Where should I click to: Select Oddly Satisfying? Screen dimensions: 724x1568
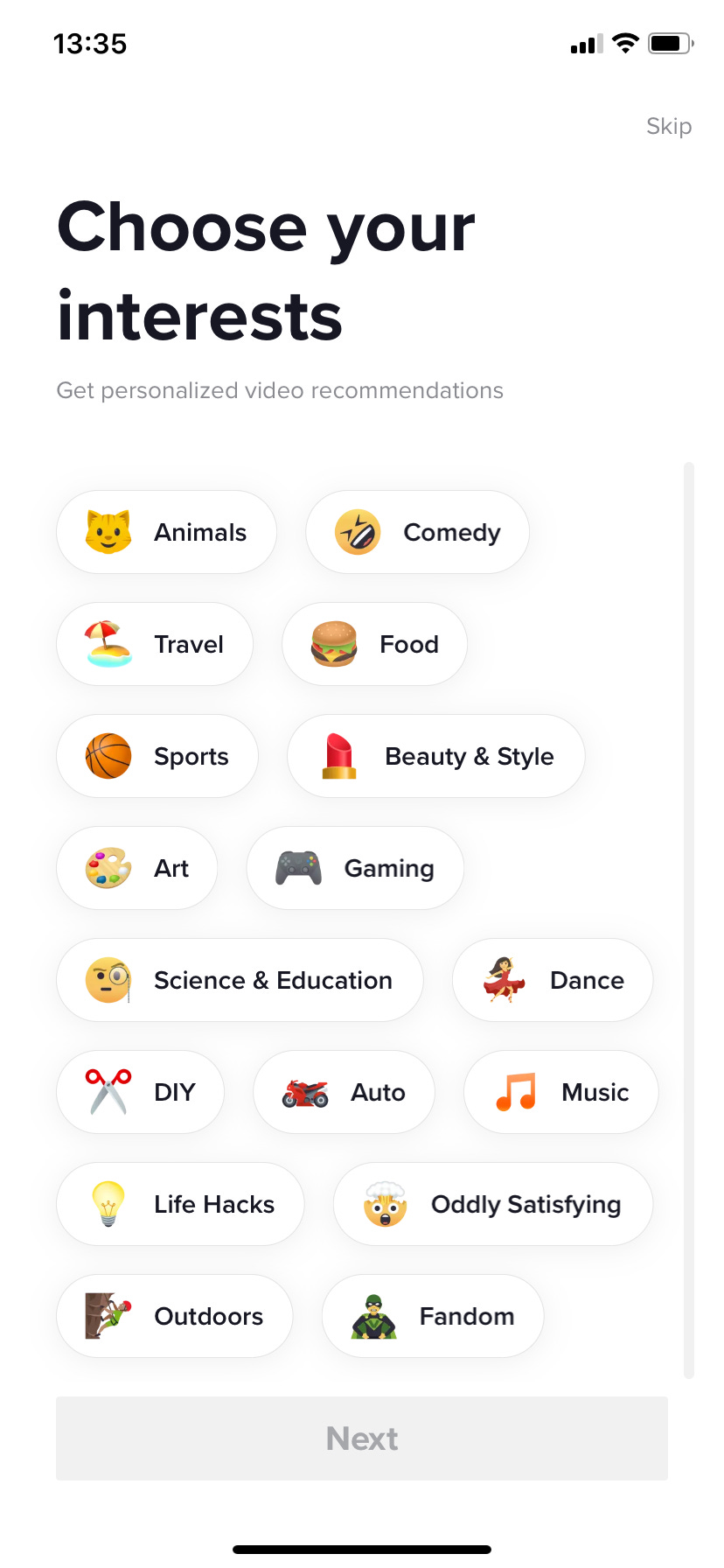click(493, 1204)
